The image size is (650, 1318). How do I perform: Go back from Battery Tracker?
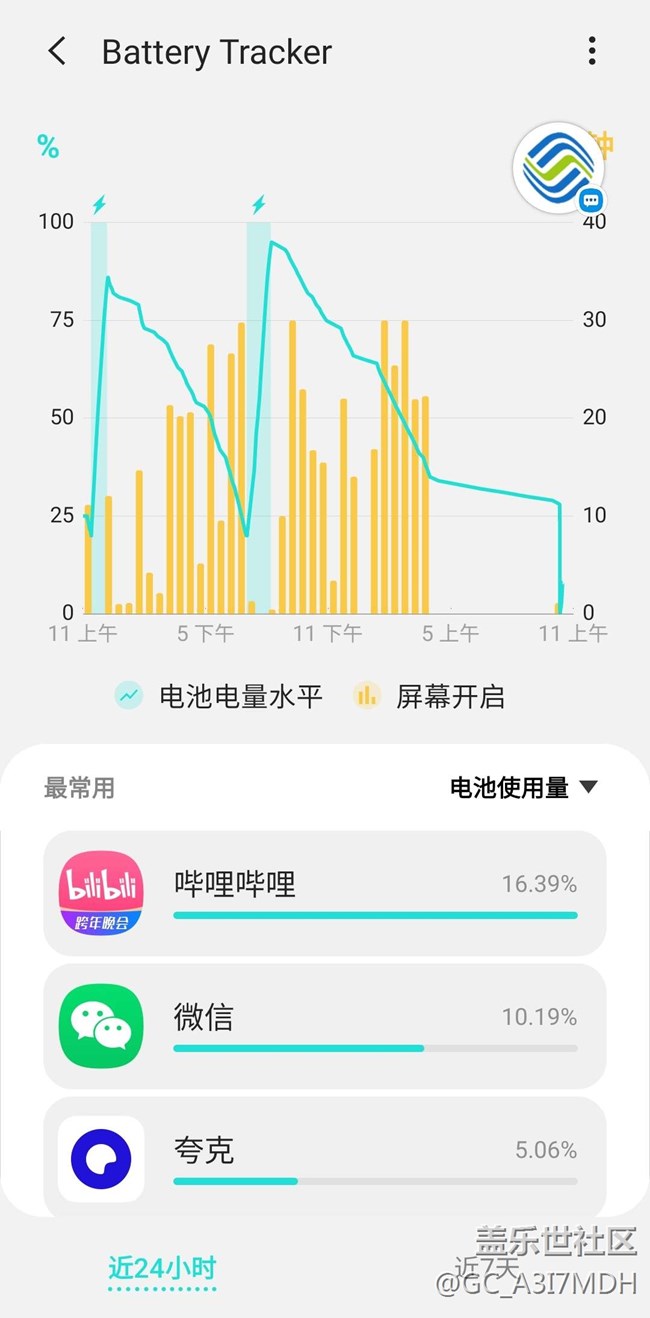[57, 51]
